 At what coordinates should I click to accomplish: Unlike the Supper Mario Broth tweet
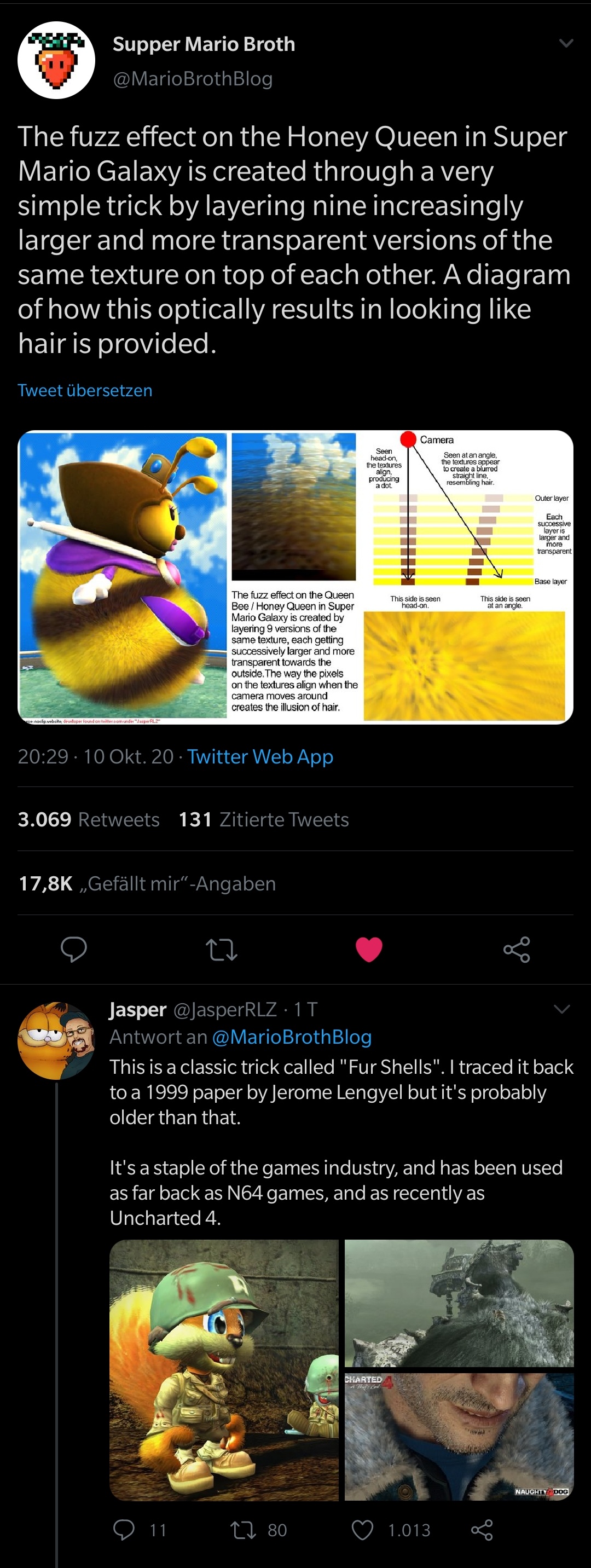369,950
